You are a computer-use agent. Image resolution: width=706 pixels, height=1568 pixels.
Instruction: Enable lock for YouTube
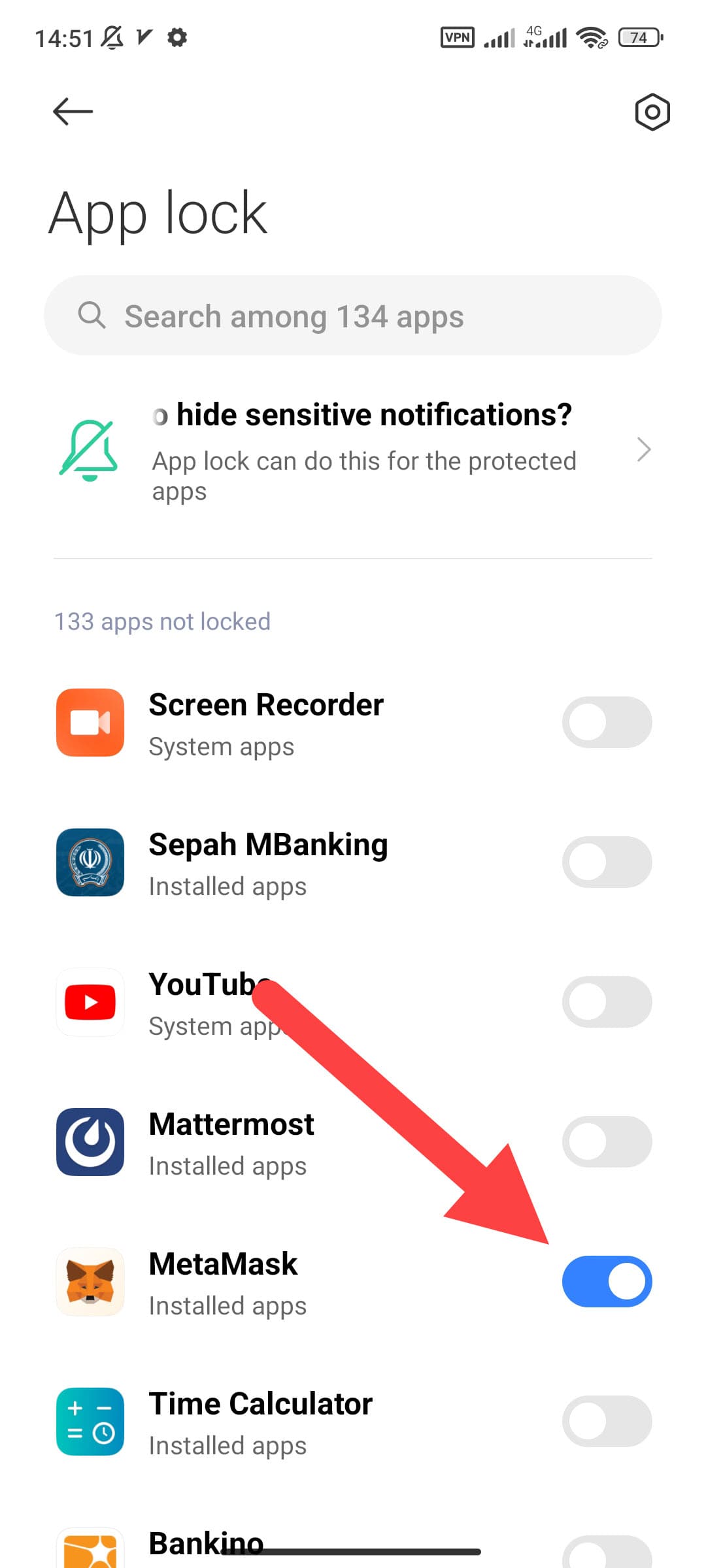click(606, 1002)
